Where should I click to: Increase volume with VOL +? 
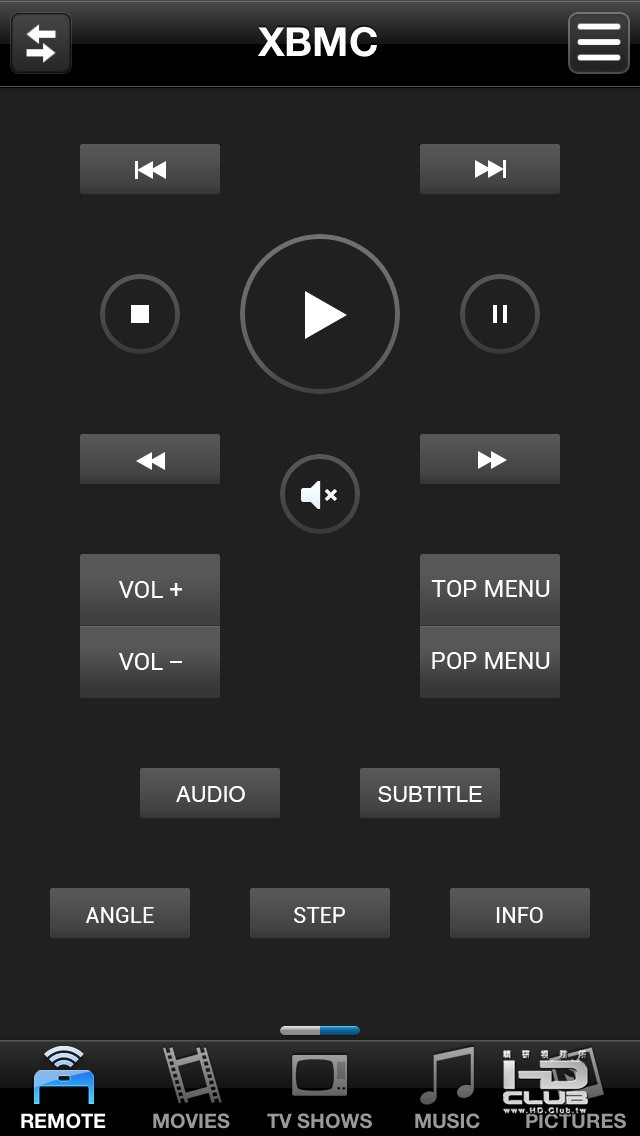pyautogui.click(x=150, y=590)
